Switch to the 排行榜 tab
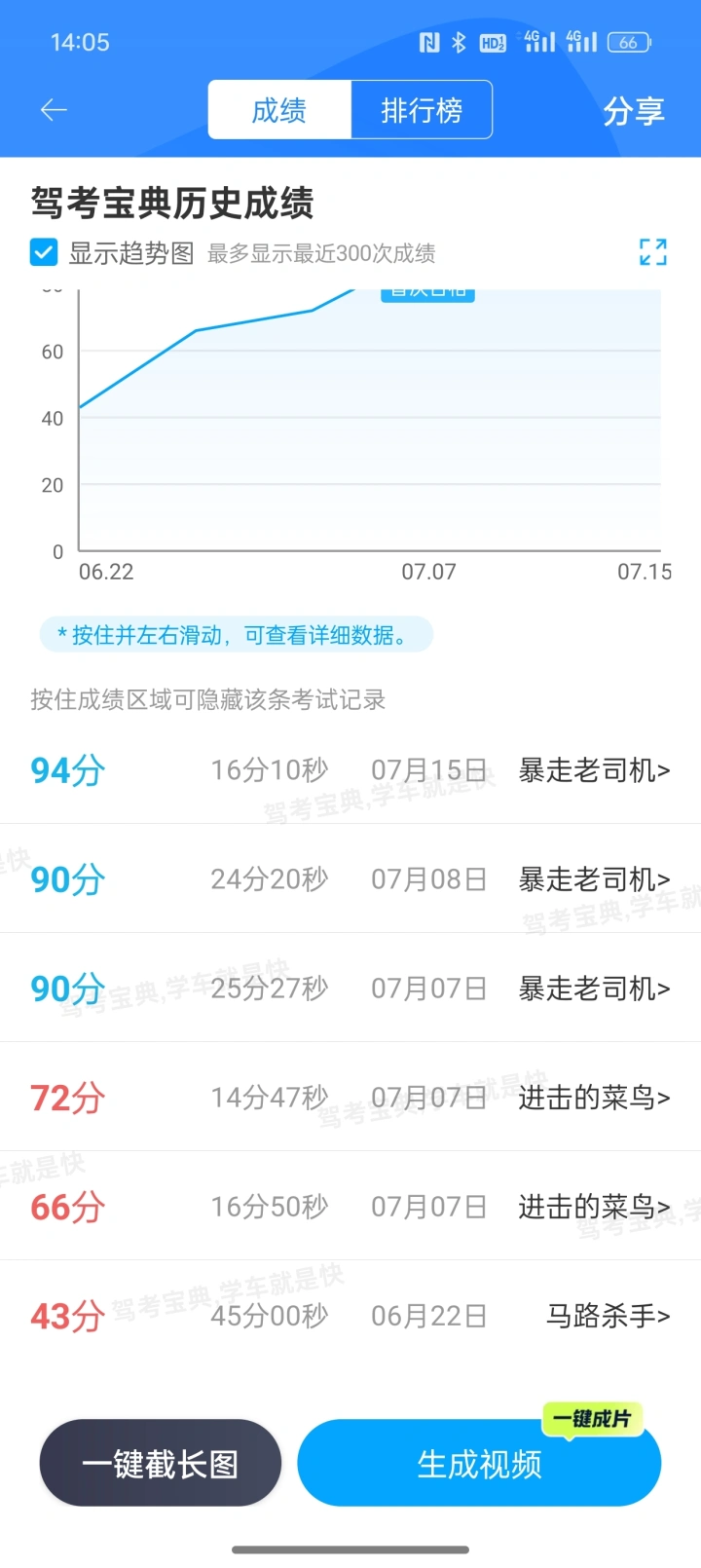 coord(422,110)
